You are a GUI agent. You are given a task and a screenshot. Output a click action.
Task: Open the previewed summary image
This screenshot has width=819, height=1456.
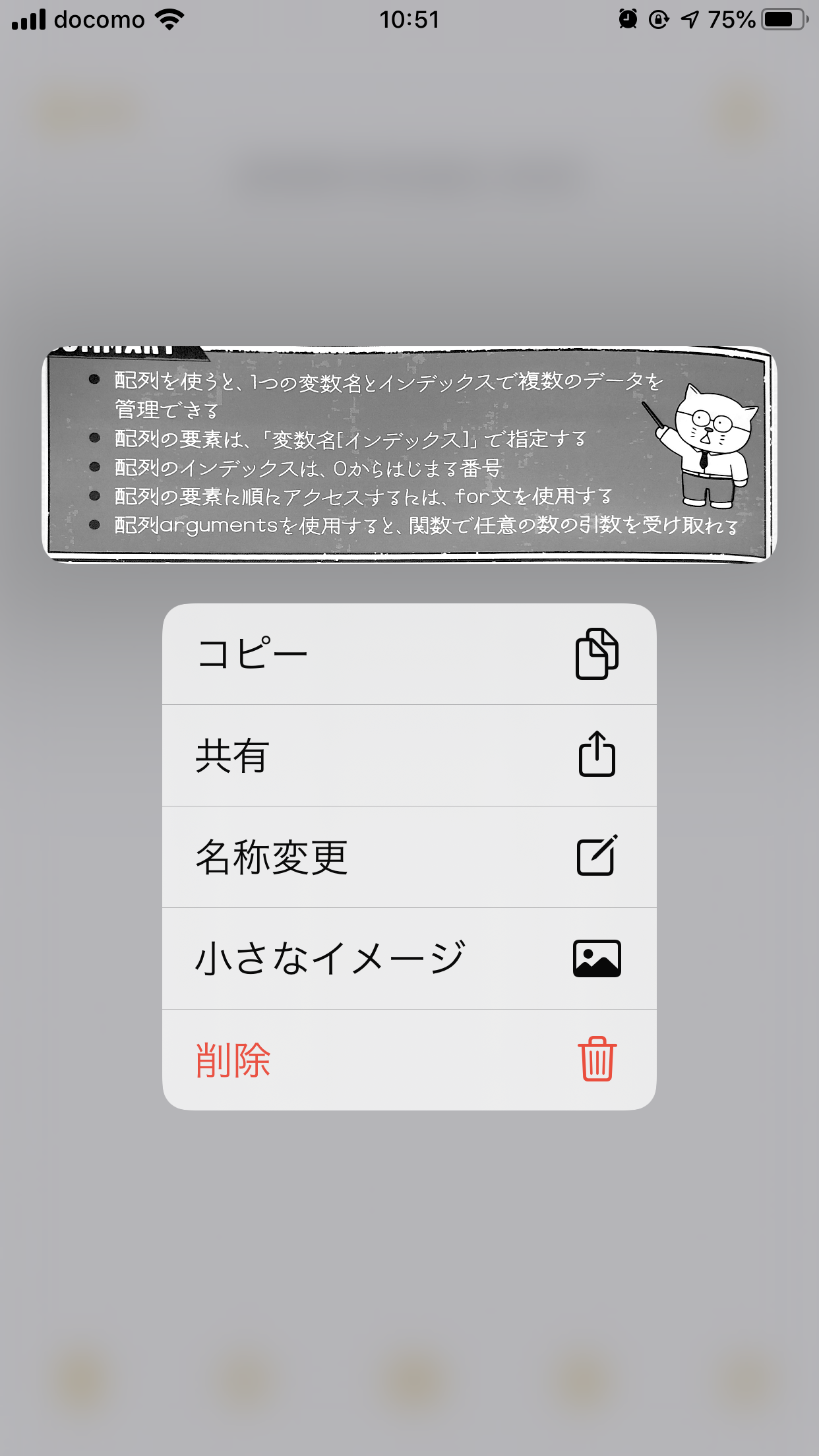click(x=409, y=454)
